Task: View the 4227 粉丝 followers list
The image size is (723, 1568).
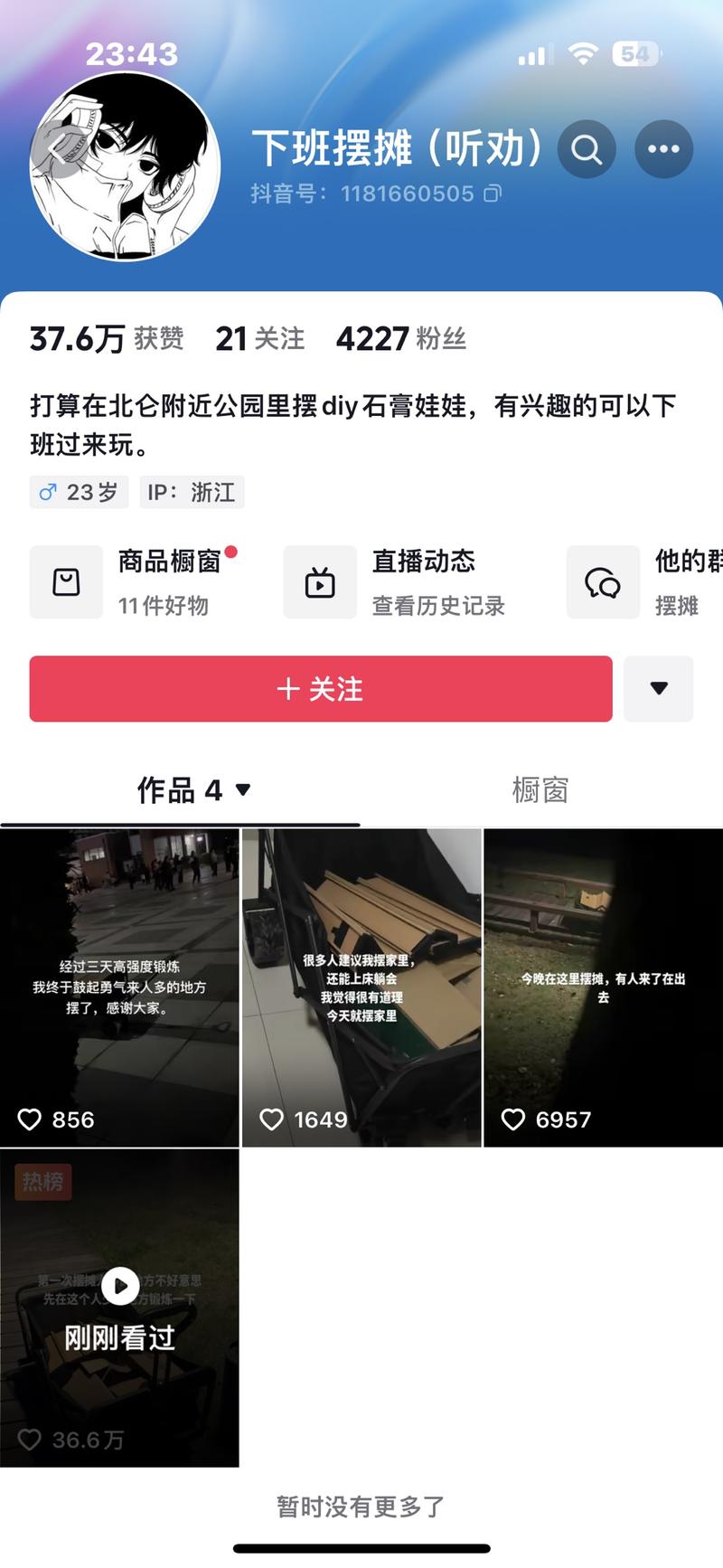Action: pyautogui.click(x=400, y=339)
